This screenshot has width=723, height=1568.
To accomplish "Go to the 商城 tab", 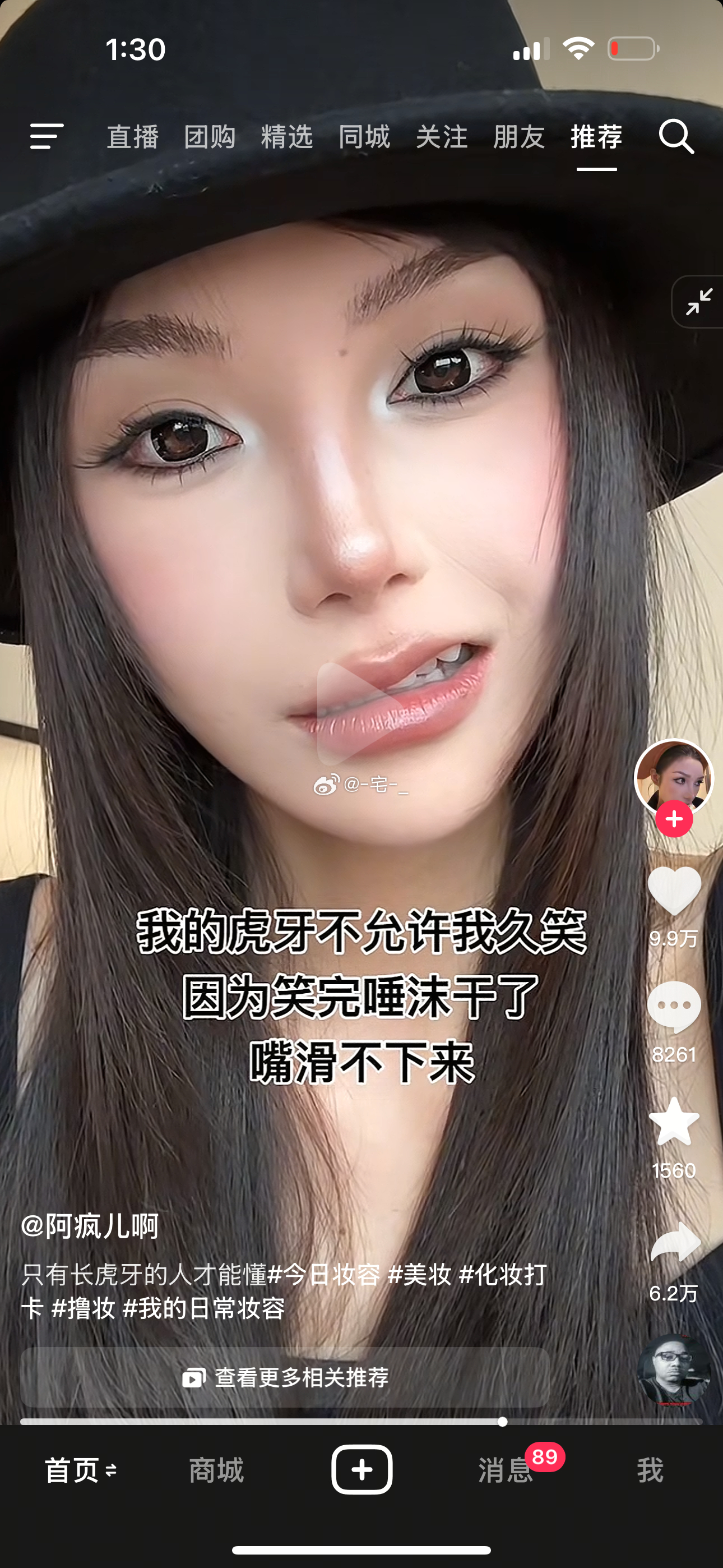I will click(216, 1470).
